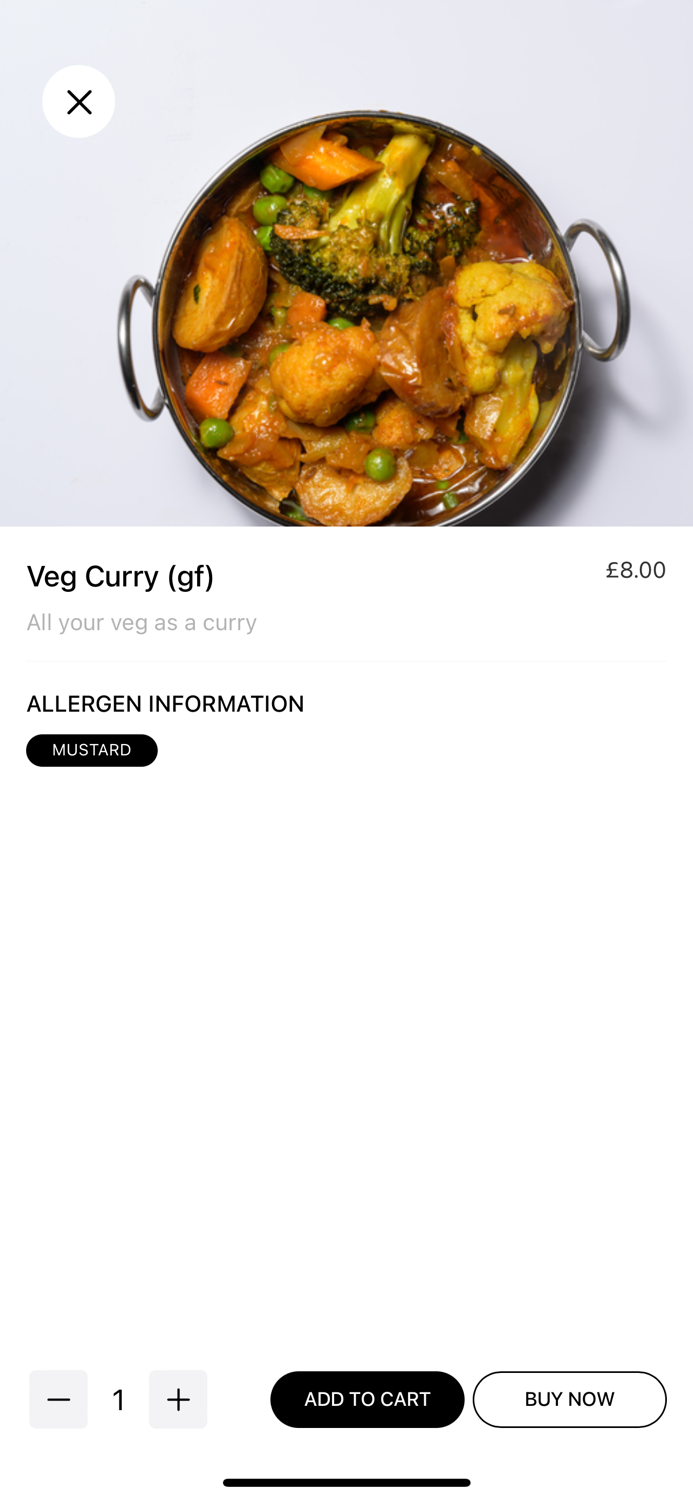This screenshot has height=1500, width=693.
Task: Add Veg Curry to cart
Action: coord(367,1399)
